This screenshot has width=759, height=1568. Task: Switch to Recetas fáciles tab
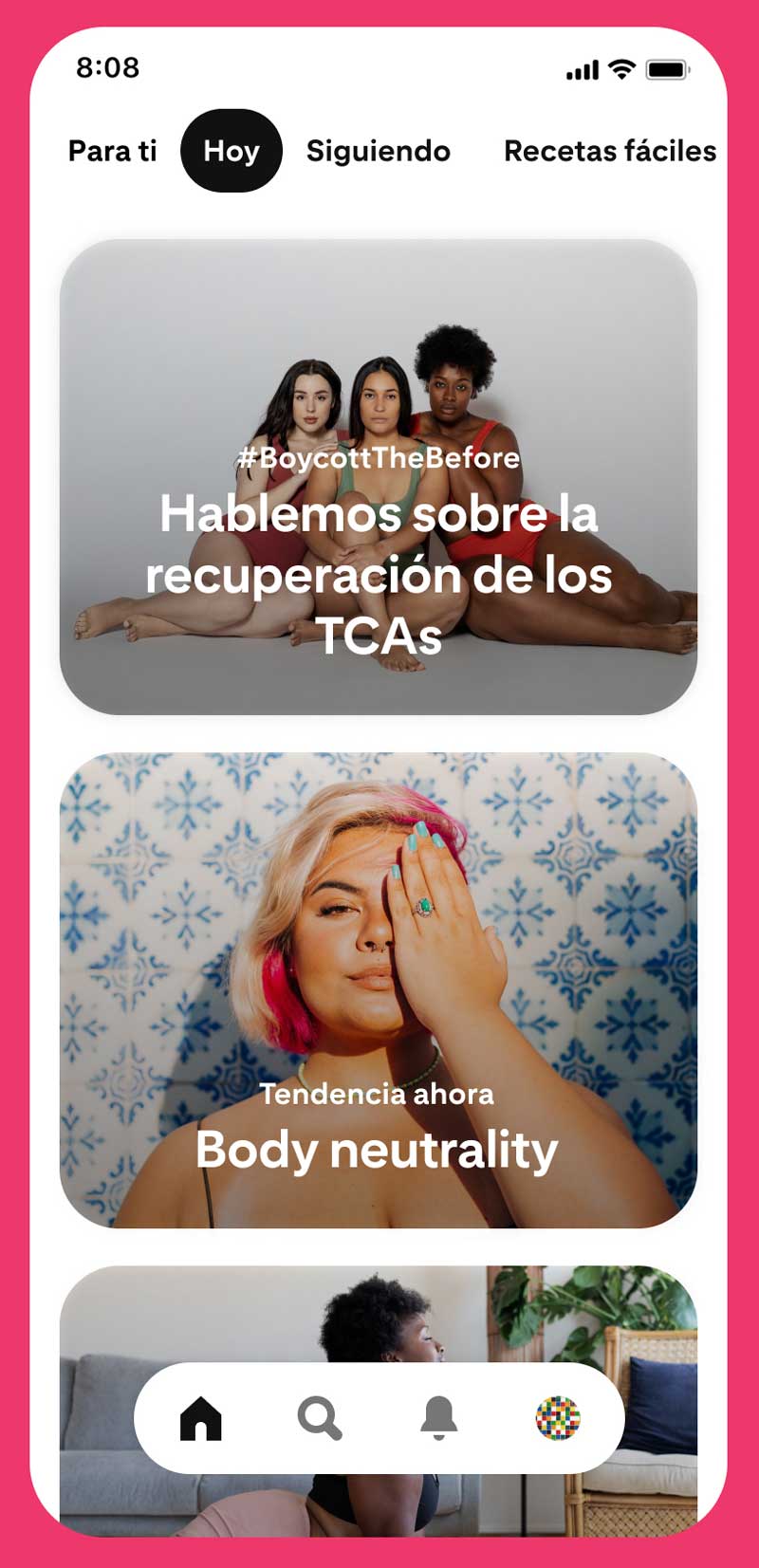[x=609, y=151]
